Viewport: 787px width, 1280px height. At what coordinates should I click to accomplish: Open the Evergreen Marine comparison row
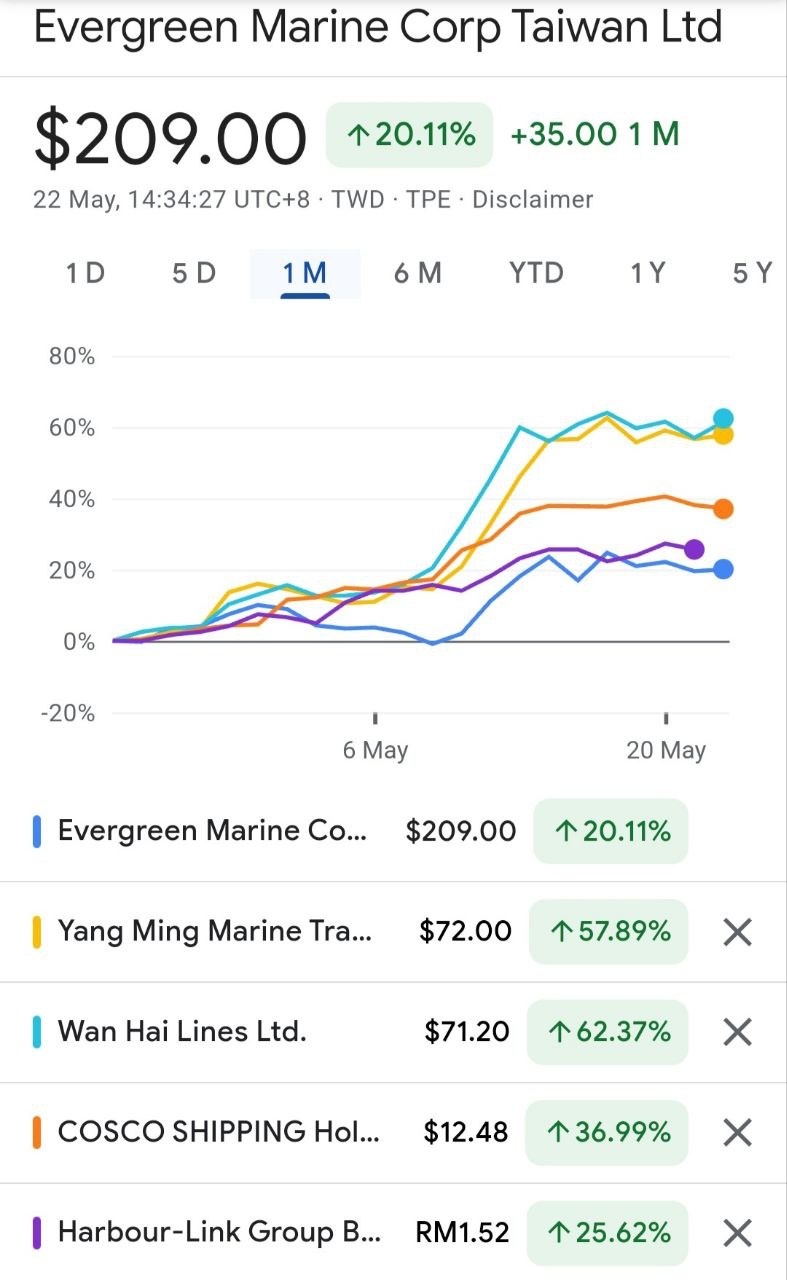(393, 831)
